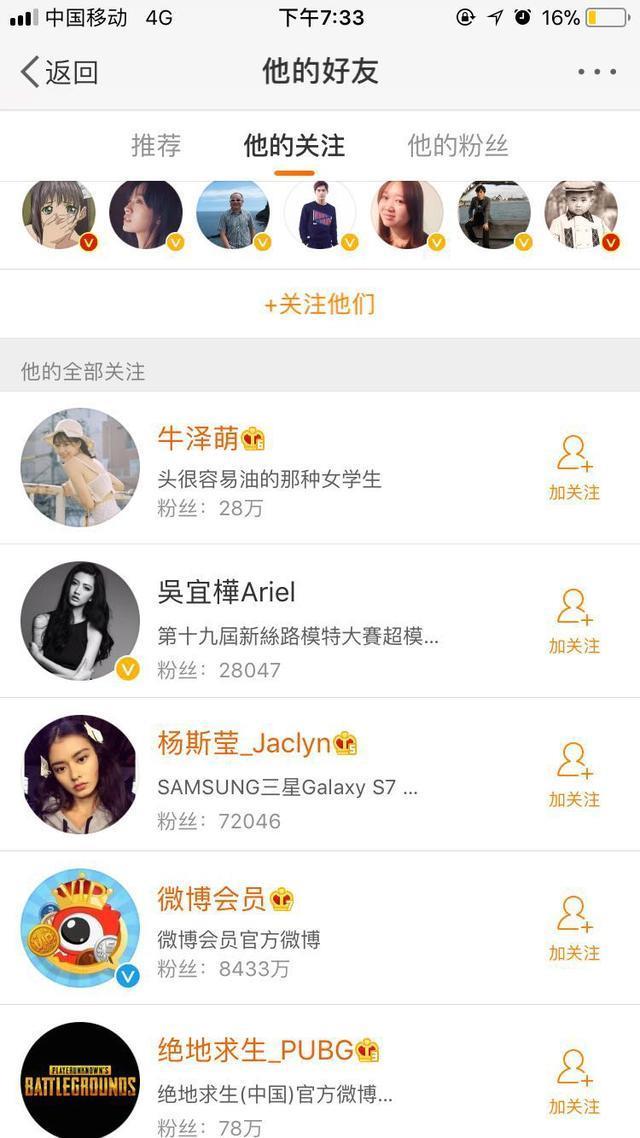
Task: Open the 微博会员 account row
Action: click(300, 928)
